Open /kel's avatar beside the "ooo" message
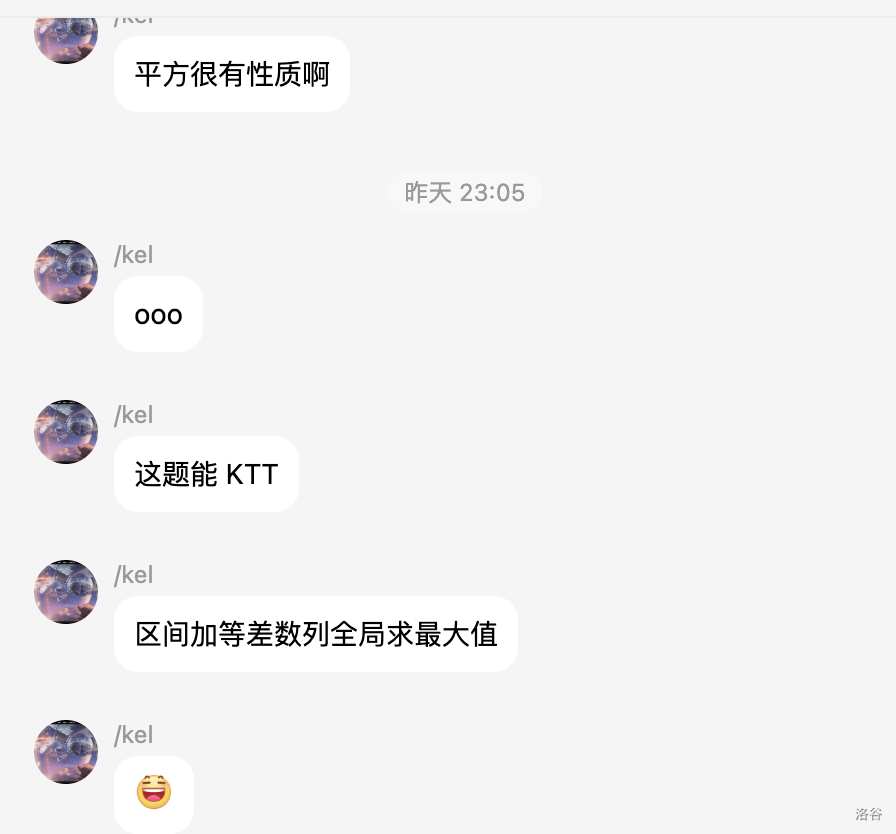The image size is (896, 834). pos(66,272)
